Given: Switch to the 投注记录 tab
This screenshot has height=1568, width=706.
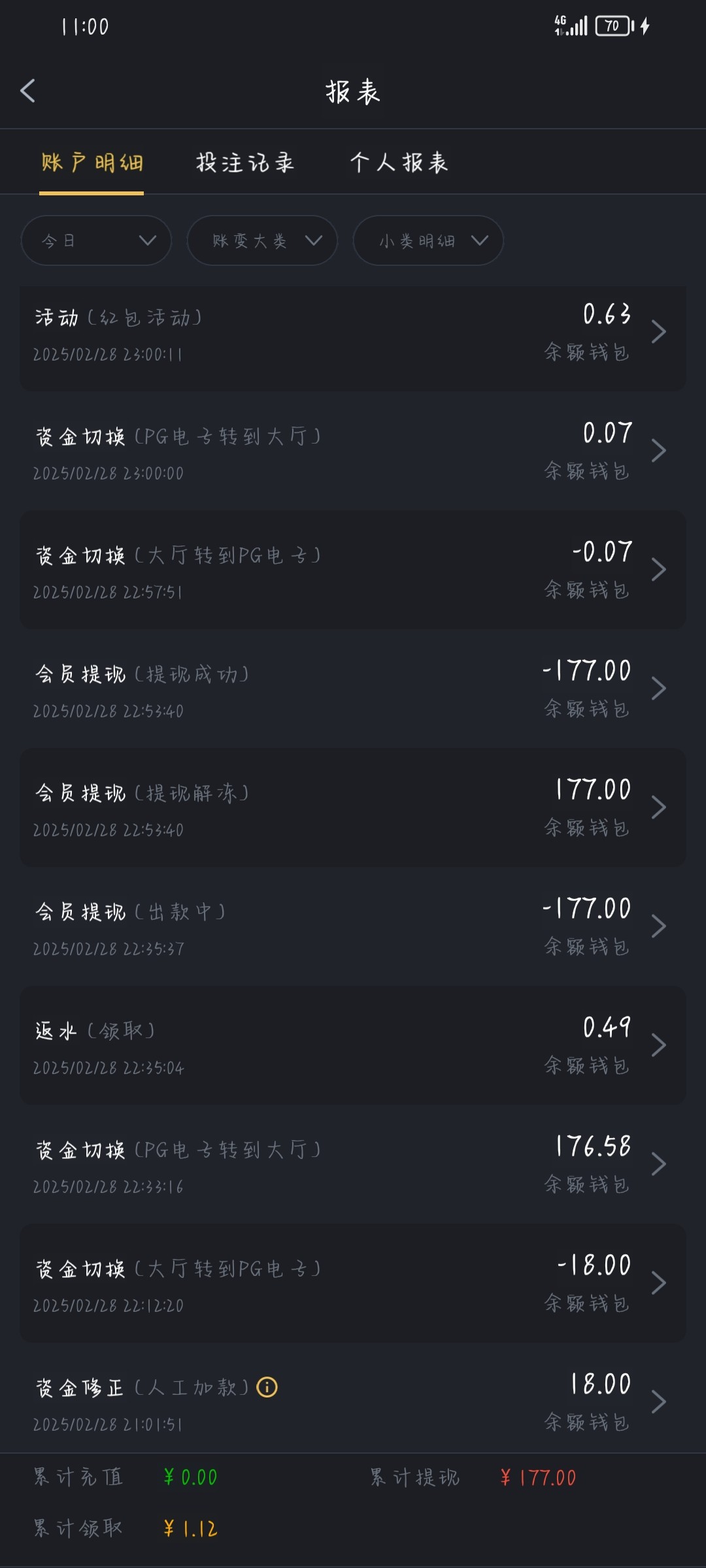Looking at the screenshot, I should pyautogui.click(x=245, y=163).
